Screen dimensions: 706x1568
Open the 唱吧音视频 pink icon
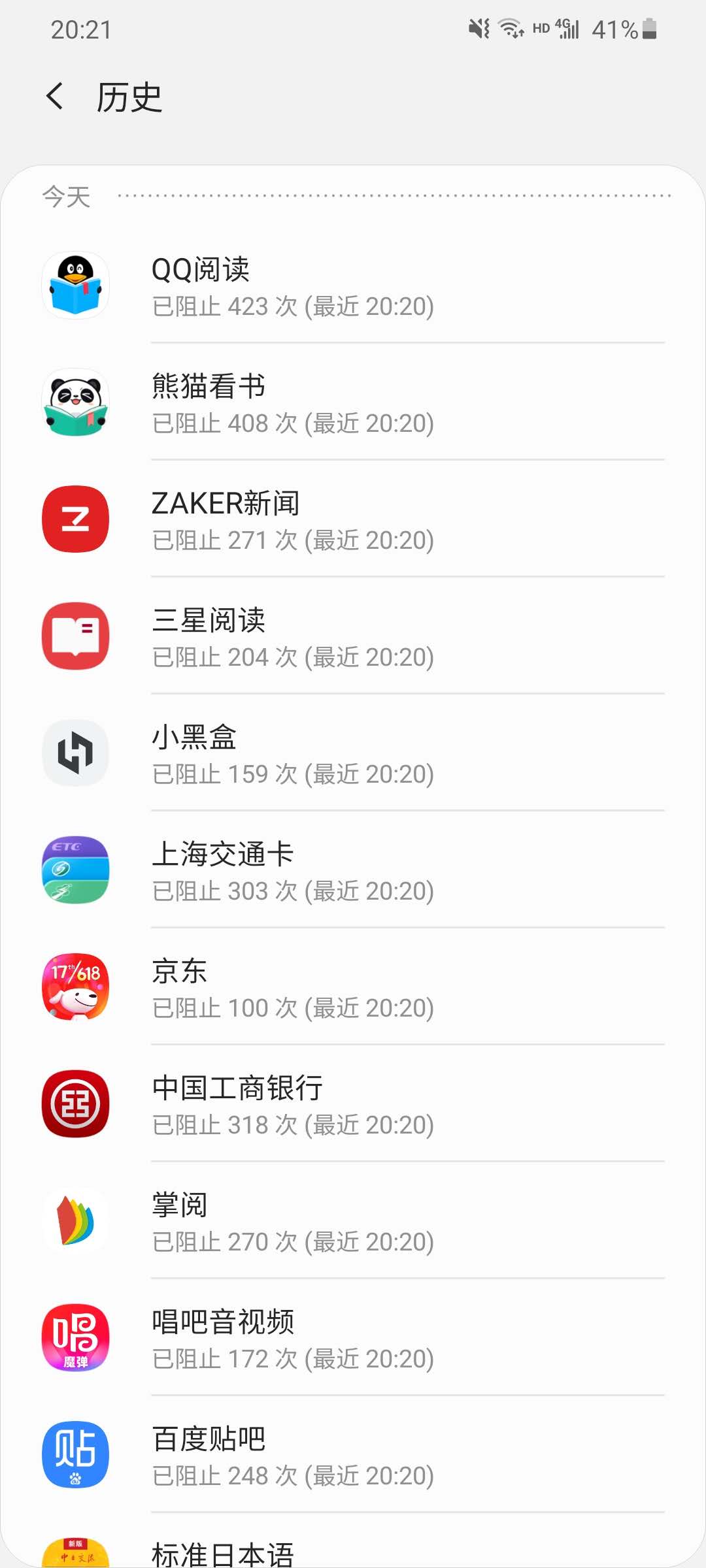tap(75, 1337)
